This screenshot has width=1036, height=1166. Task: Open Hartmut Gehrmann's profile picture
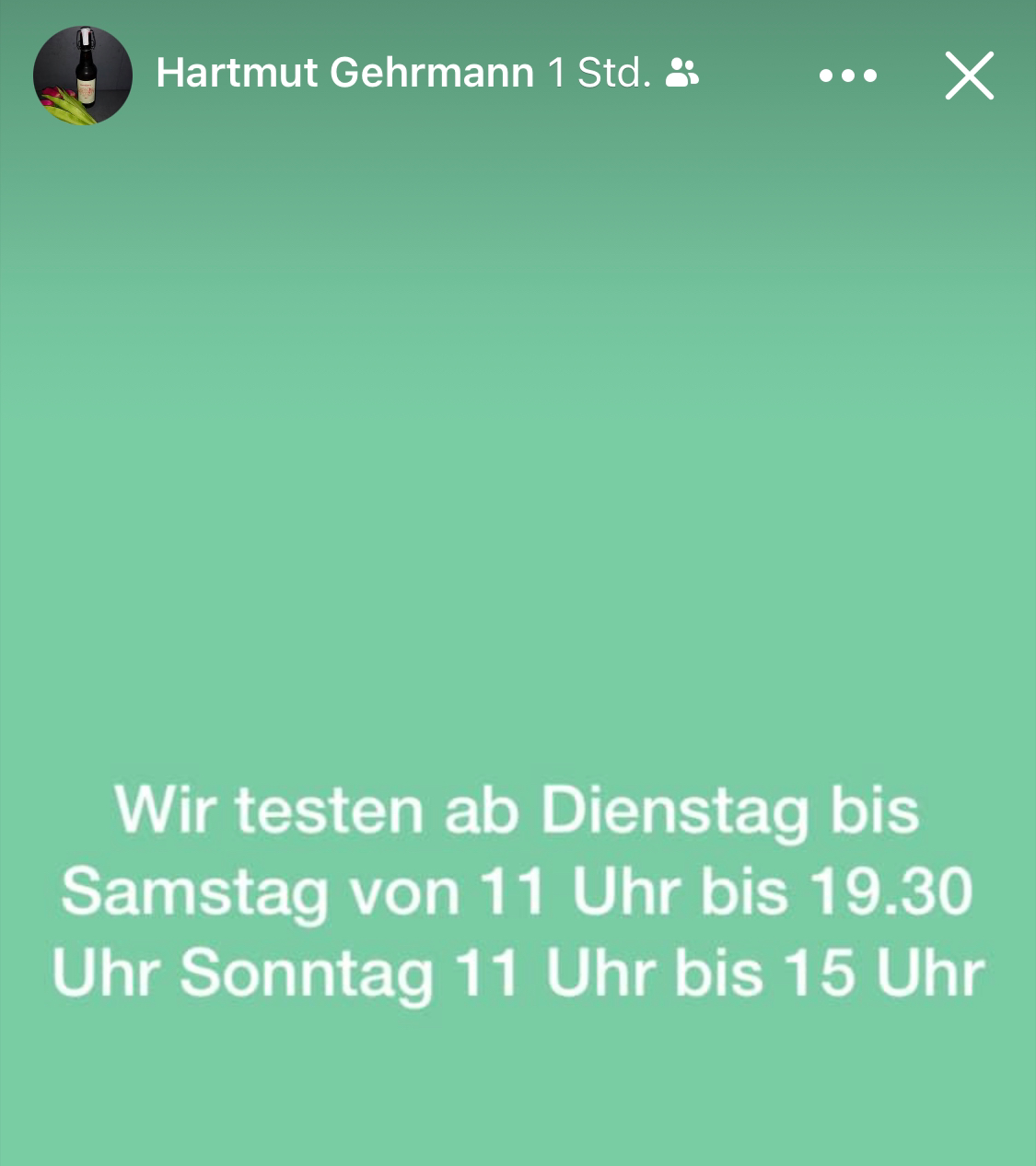click(x=83, y=76)
